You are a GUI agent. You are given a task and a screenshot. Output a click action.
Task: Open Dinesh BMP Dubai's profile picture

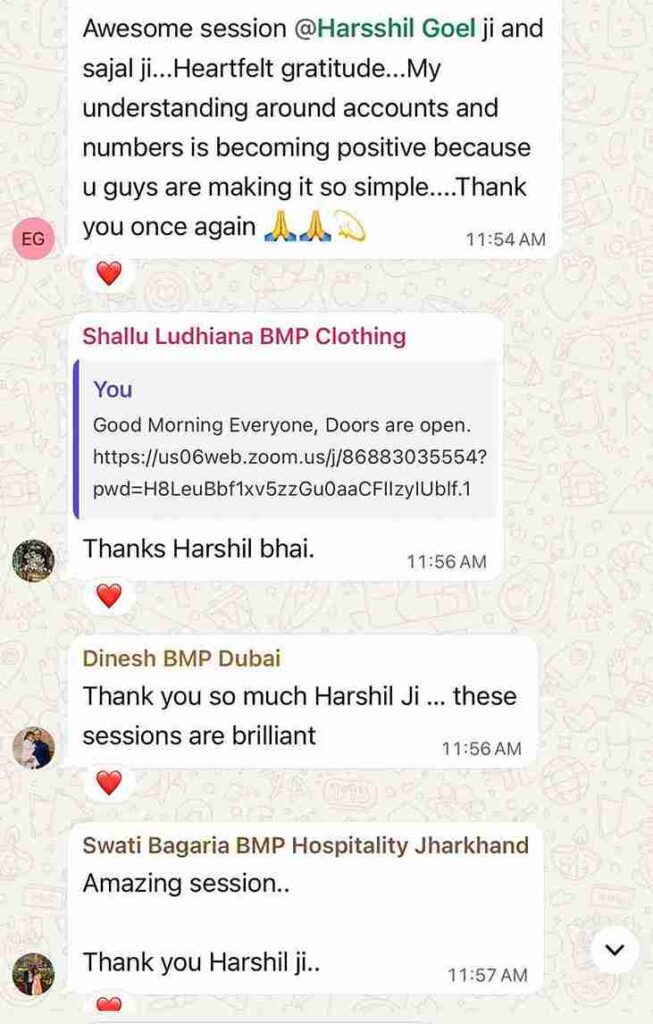(33, 747)
